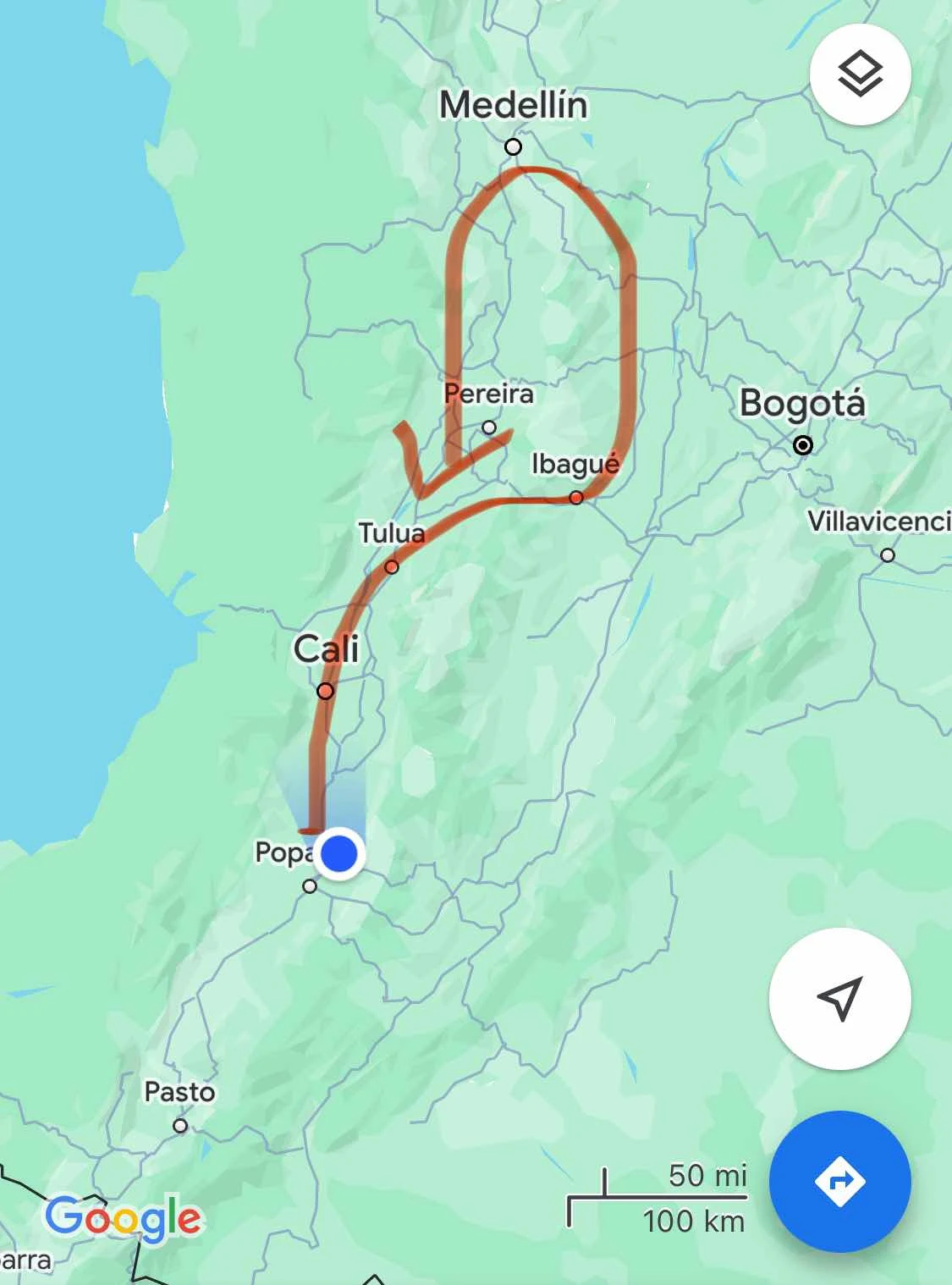Open the map layers selector

860,74
